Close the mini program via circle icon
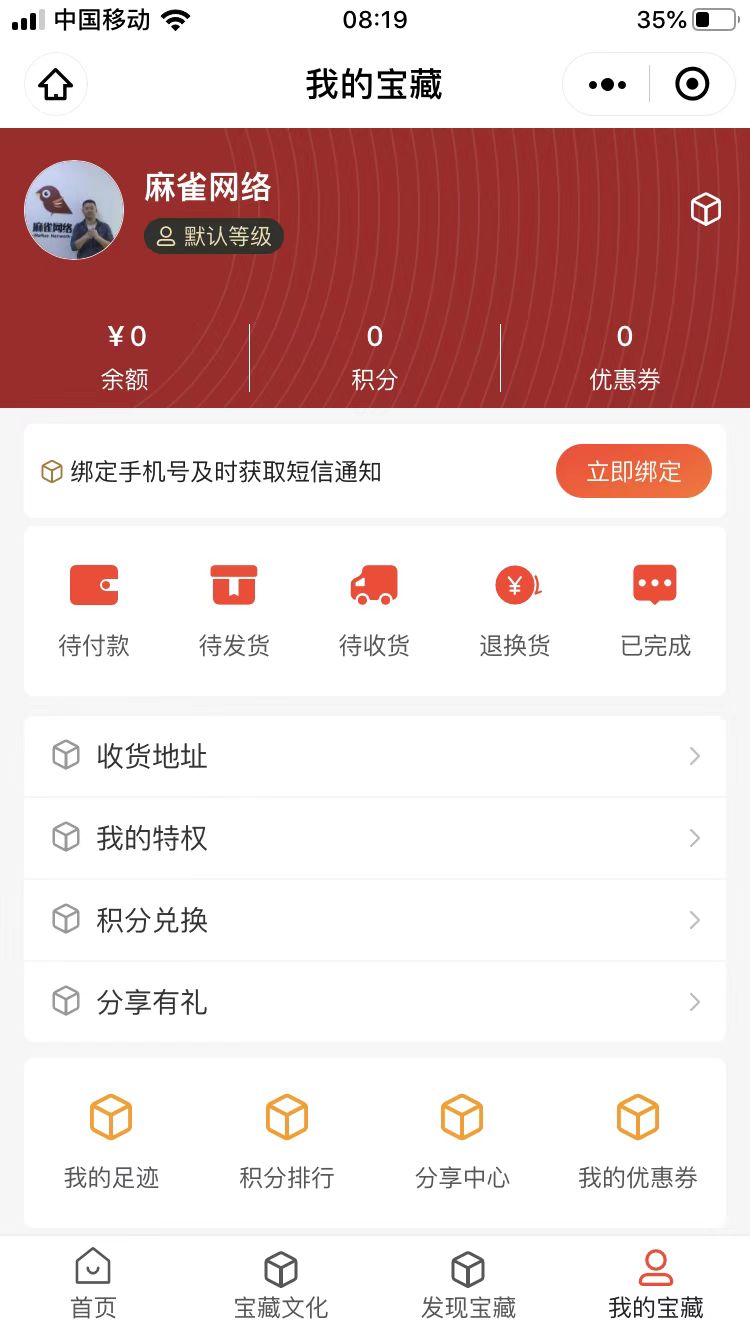Image resolution: width=750 pixels, height=1334 pixels. click(x=692, y=85)
